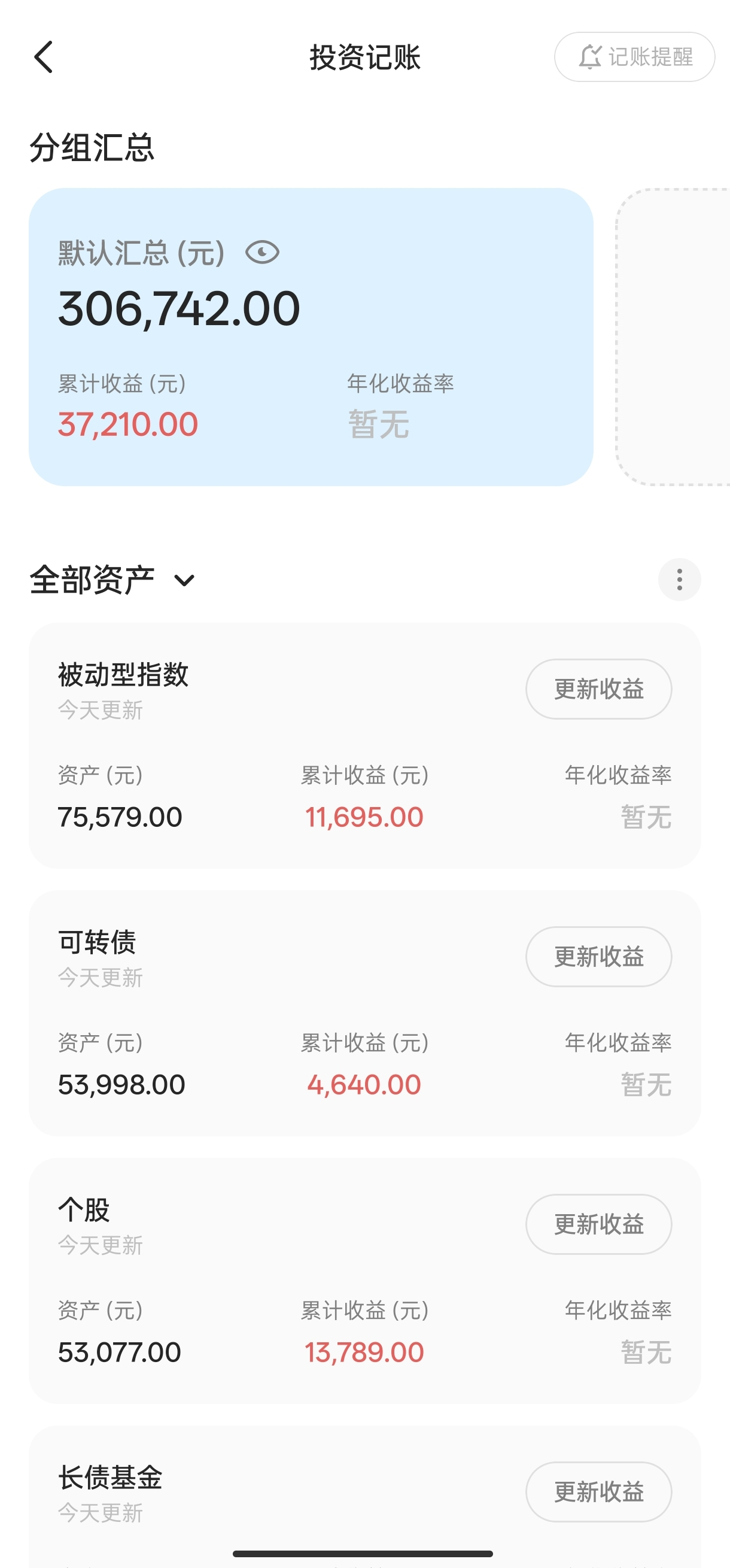This screenshot has width=730, height=1568.
Task: Open the three-dot more options menu
Action: pos(679,580)
